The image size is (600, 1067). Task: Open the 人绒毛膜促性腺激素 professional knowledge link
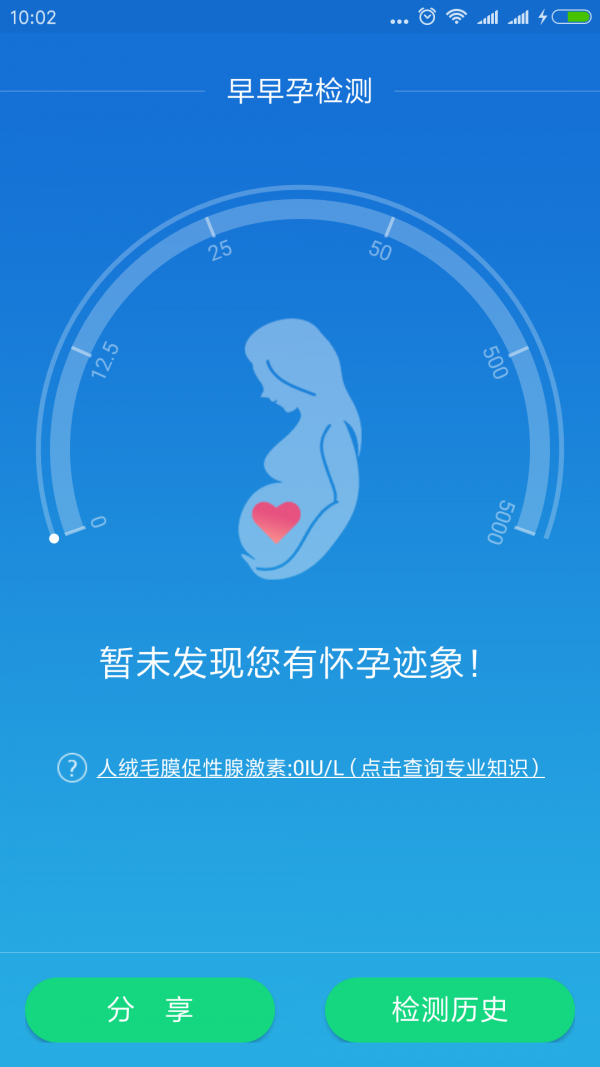[320, 768]
